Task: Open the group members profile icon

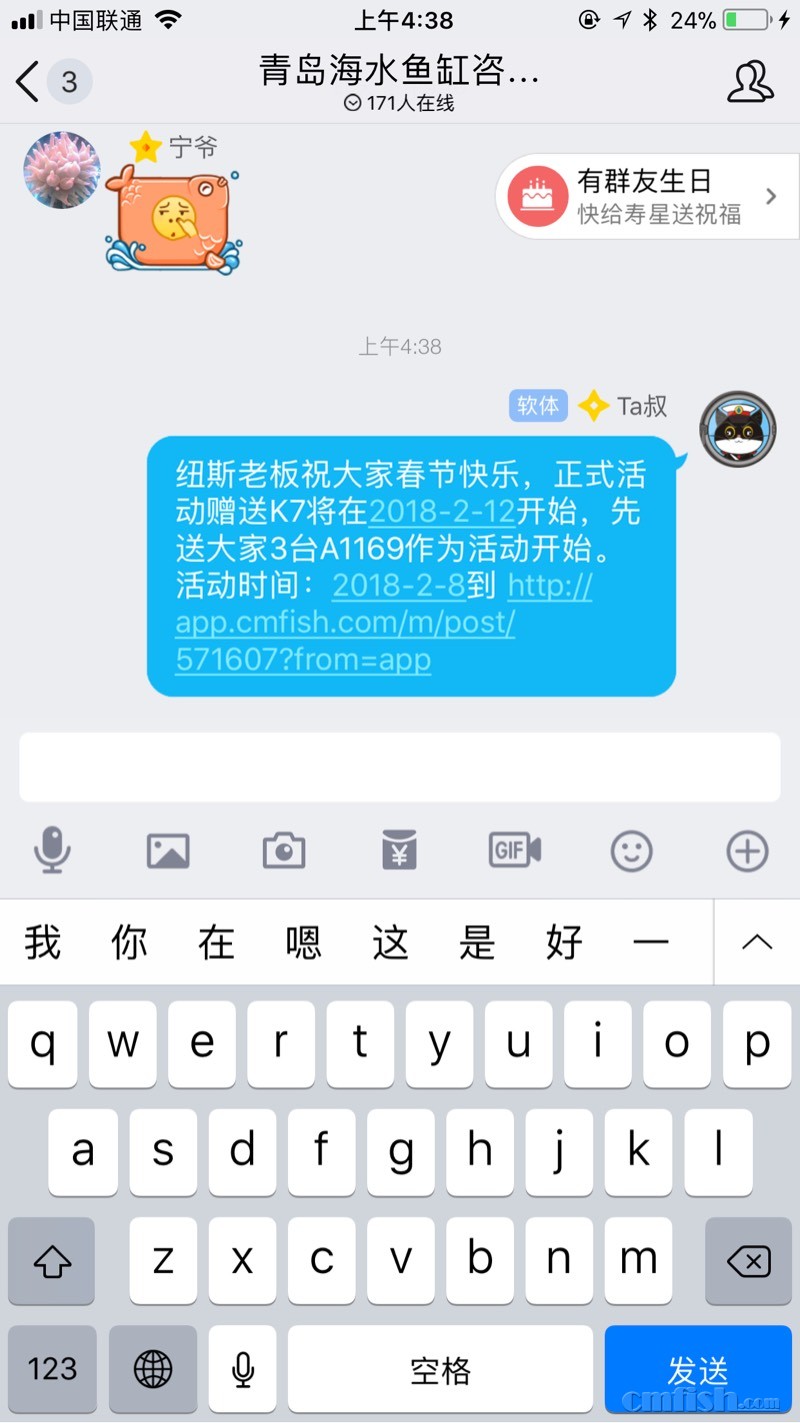Action: pos(750,82)
